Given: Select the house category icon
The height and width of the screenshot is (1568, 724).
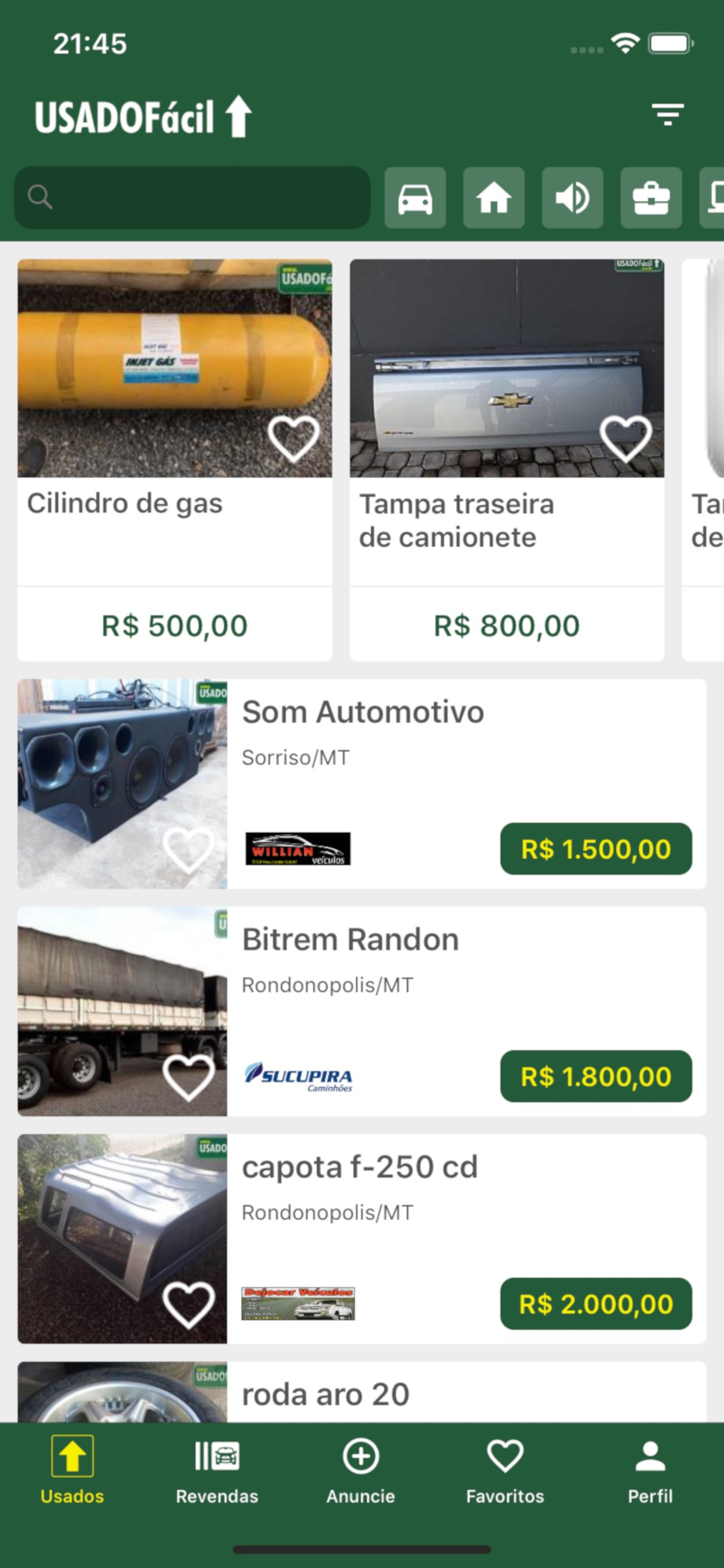Looking at the screenshot, I should click(x=493, y=198).
